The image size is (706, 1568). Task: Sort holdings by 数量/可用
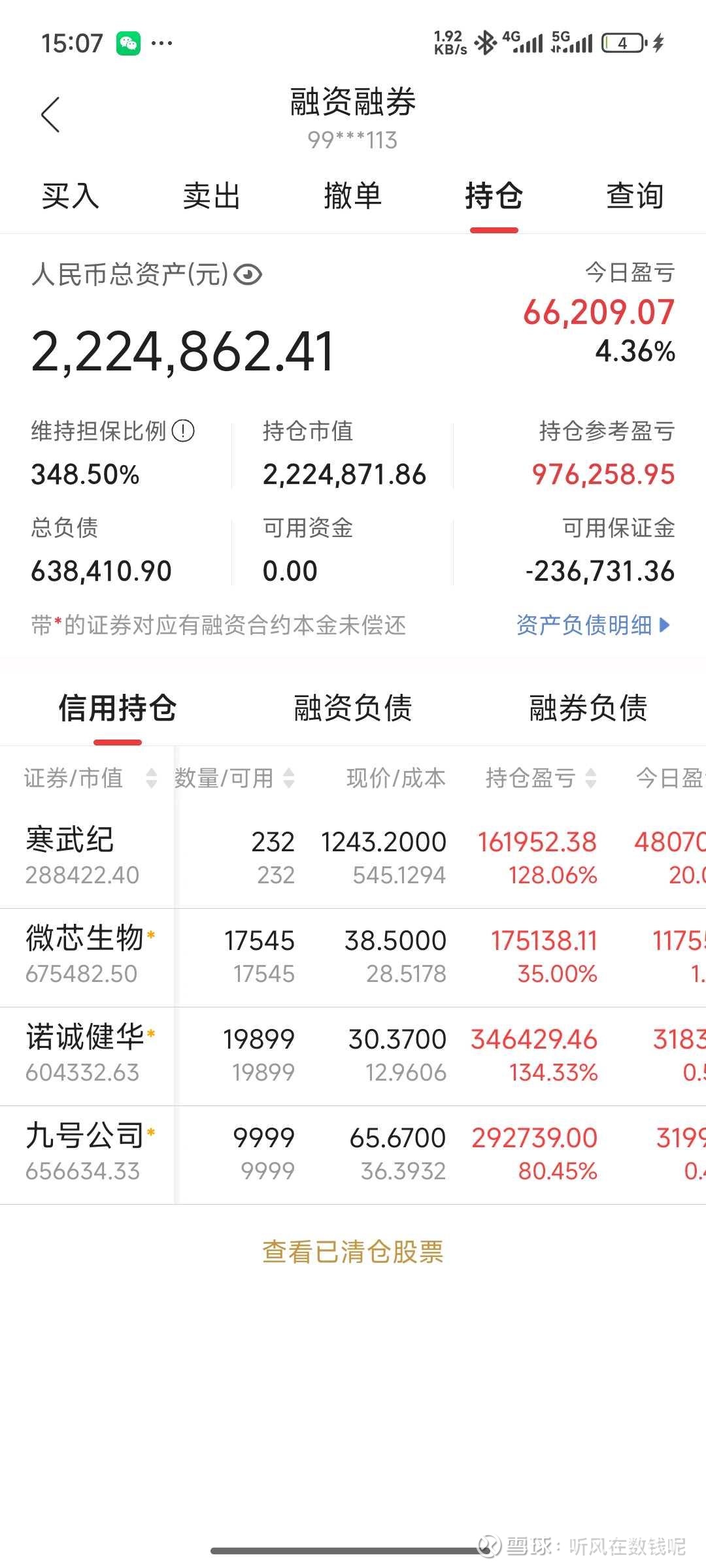[235, 778]
